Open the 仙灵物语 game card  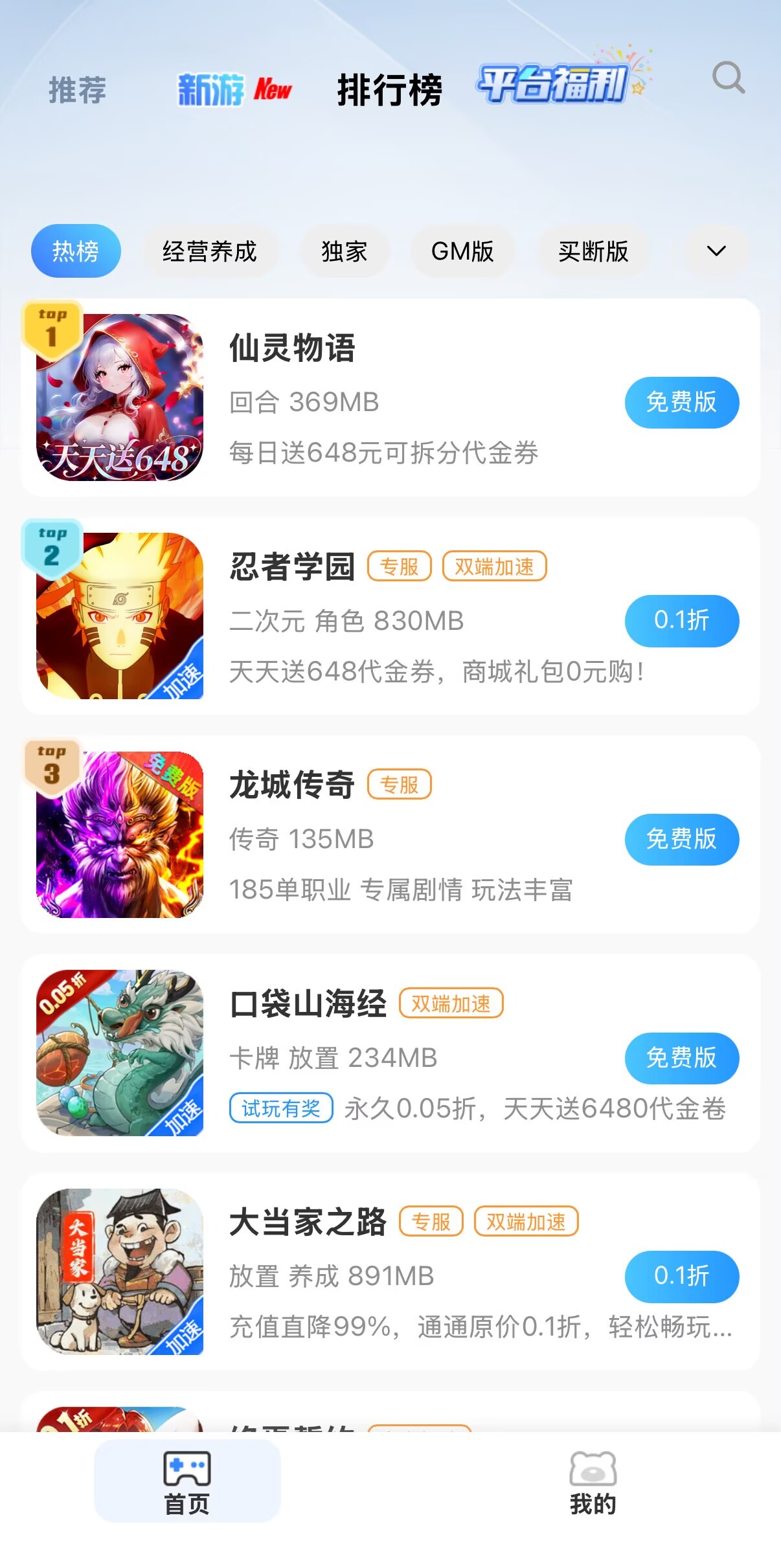[389, 350]
